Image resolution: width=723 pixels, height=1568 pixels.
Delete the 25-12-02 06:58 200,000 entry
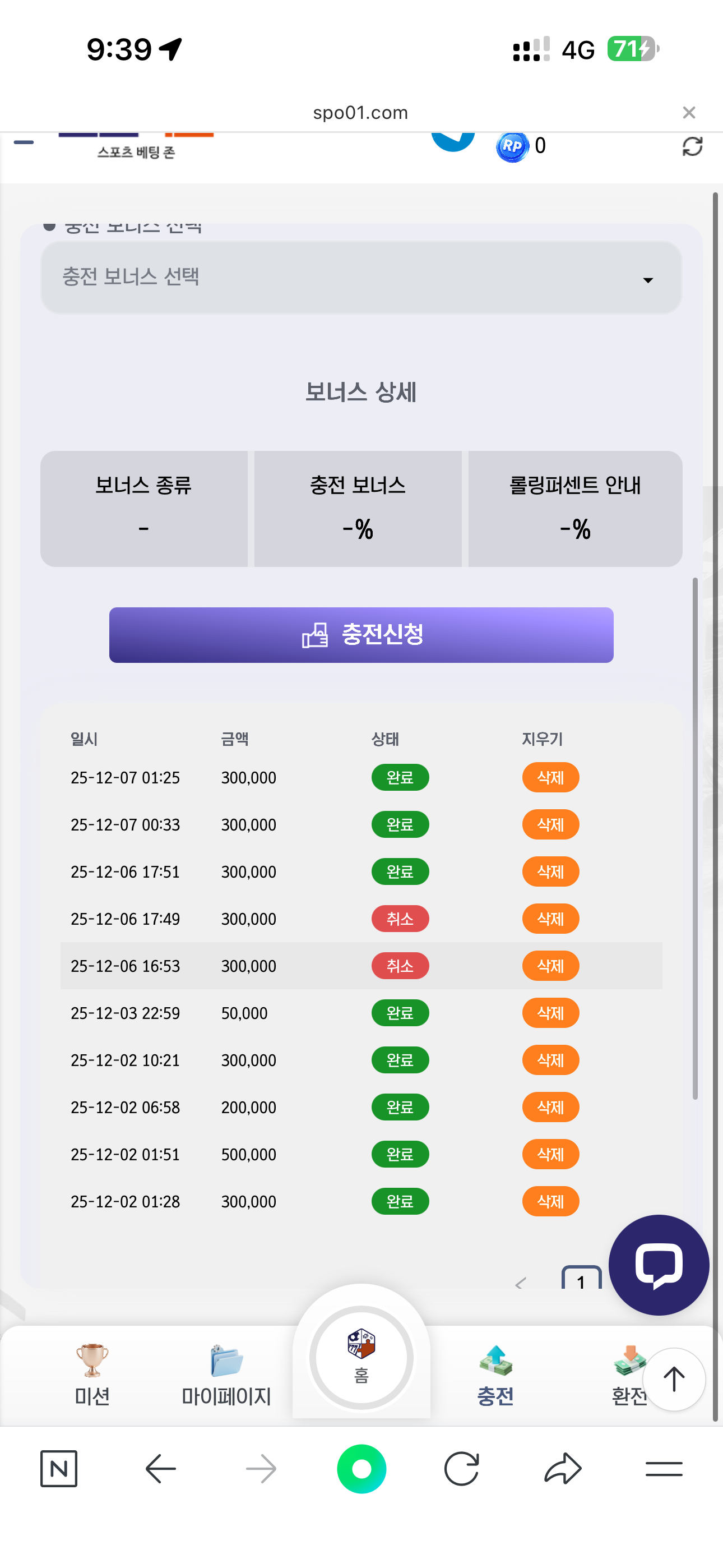pos(550,1107)
